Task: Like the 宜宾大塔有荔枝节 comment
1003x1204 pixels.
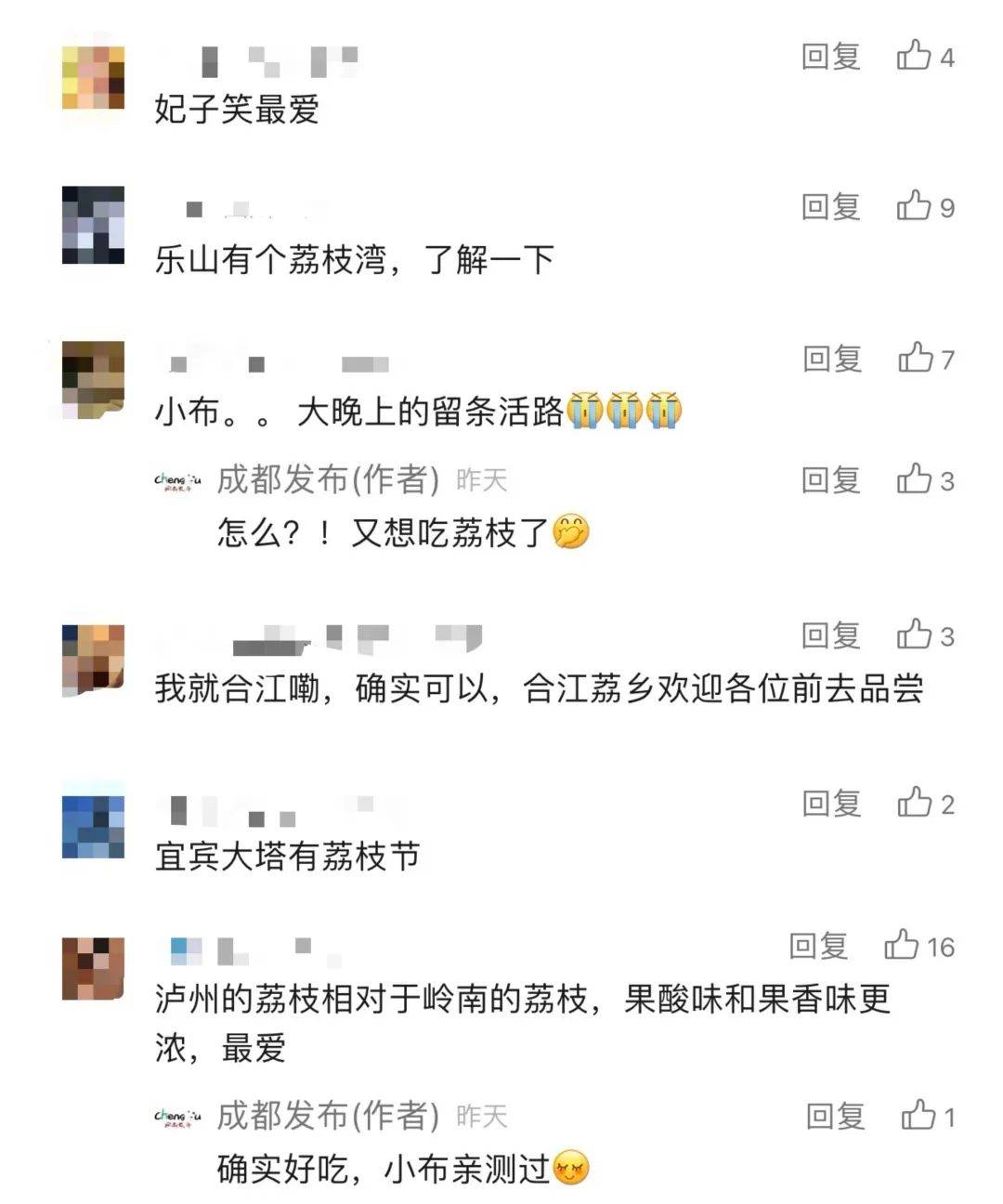Action: (915, 804)
